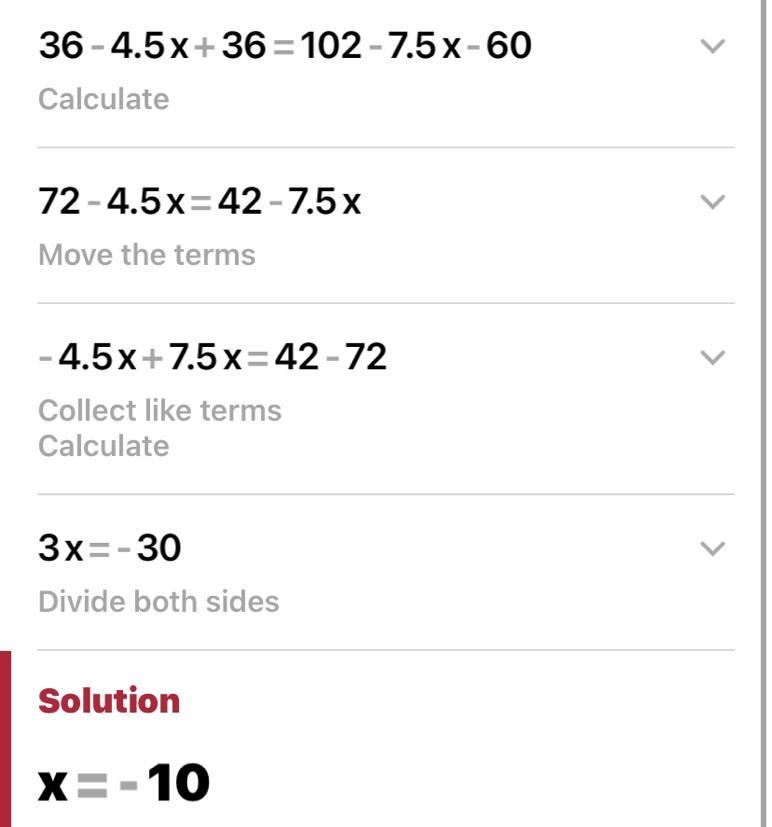Viewport: 772px width, 827px height.
Task: Expand the Move the terms step
Action: coord(712,202)
